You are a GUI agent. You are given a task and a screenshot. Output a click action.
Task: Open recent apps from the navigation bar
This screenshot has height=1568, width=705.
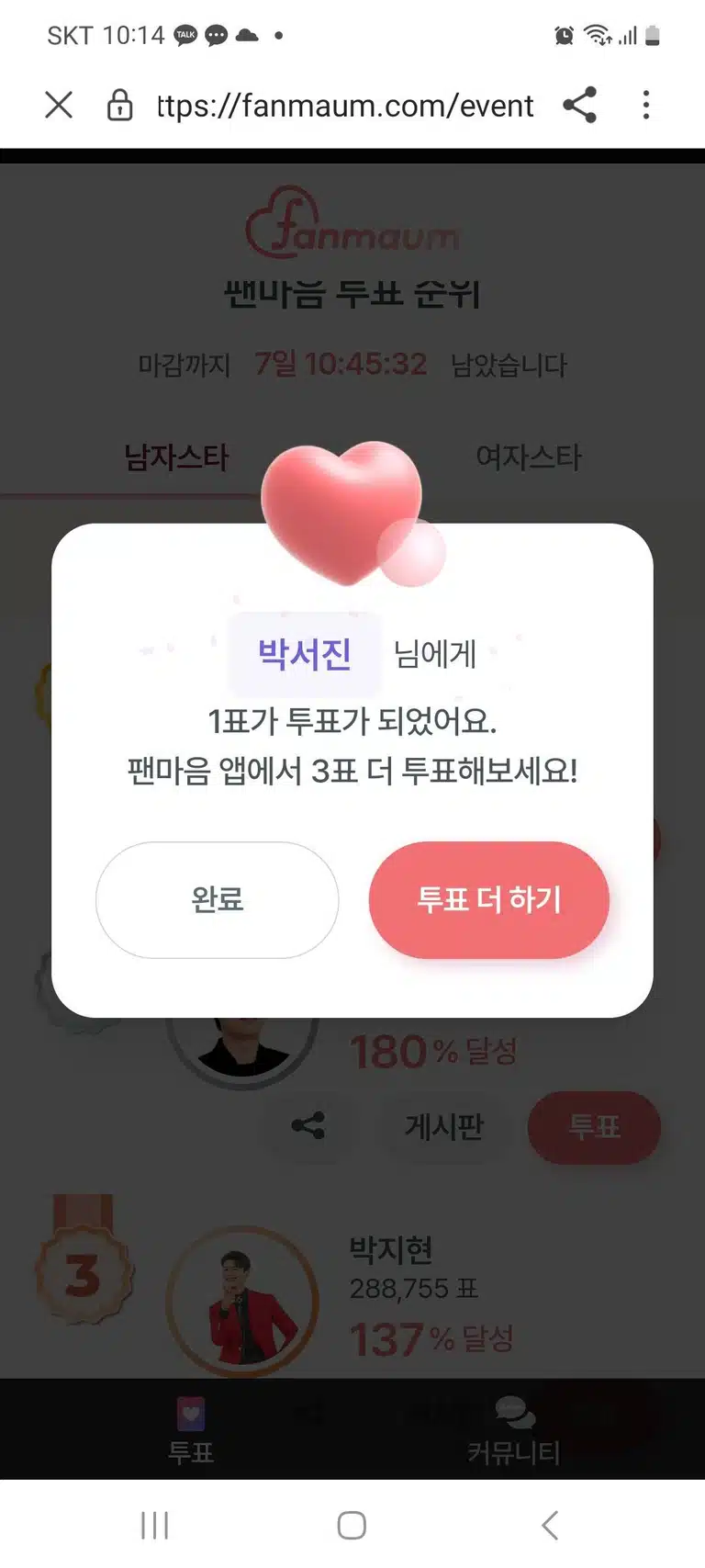pos(154,1525)
